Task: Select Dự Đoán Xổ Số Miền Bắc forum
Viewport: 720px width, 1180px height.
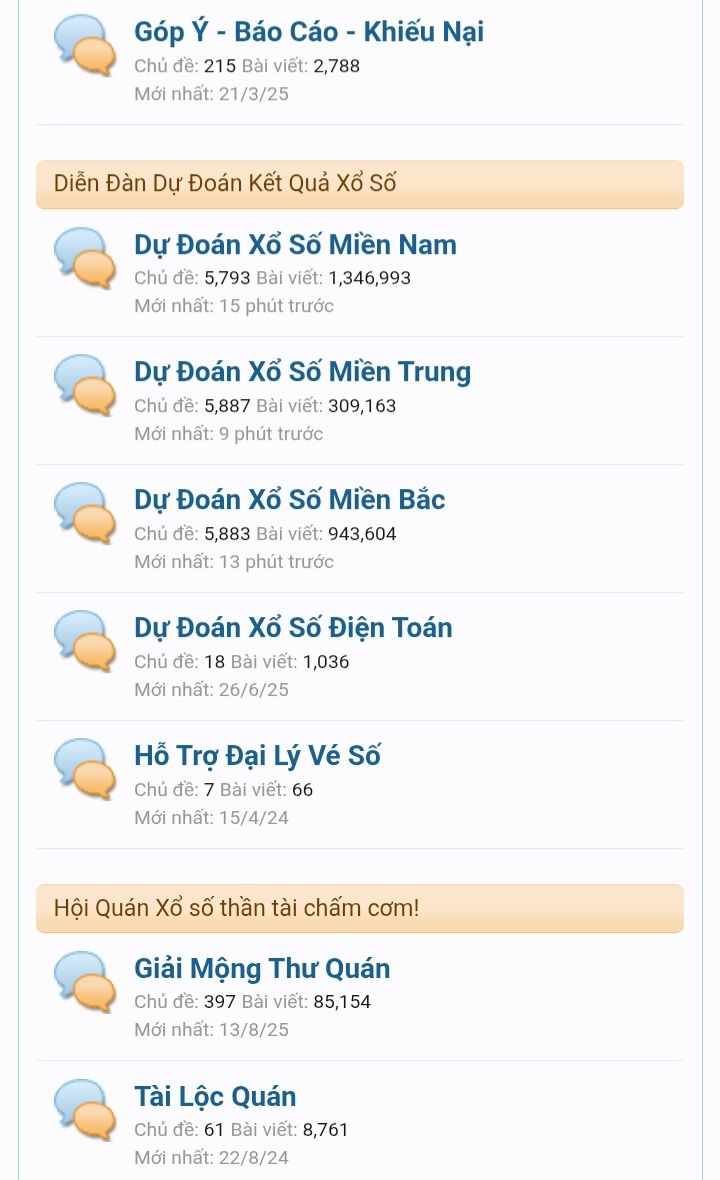Action: [x=290, y=500]
